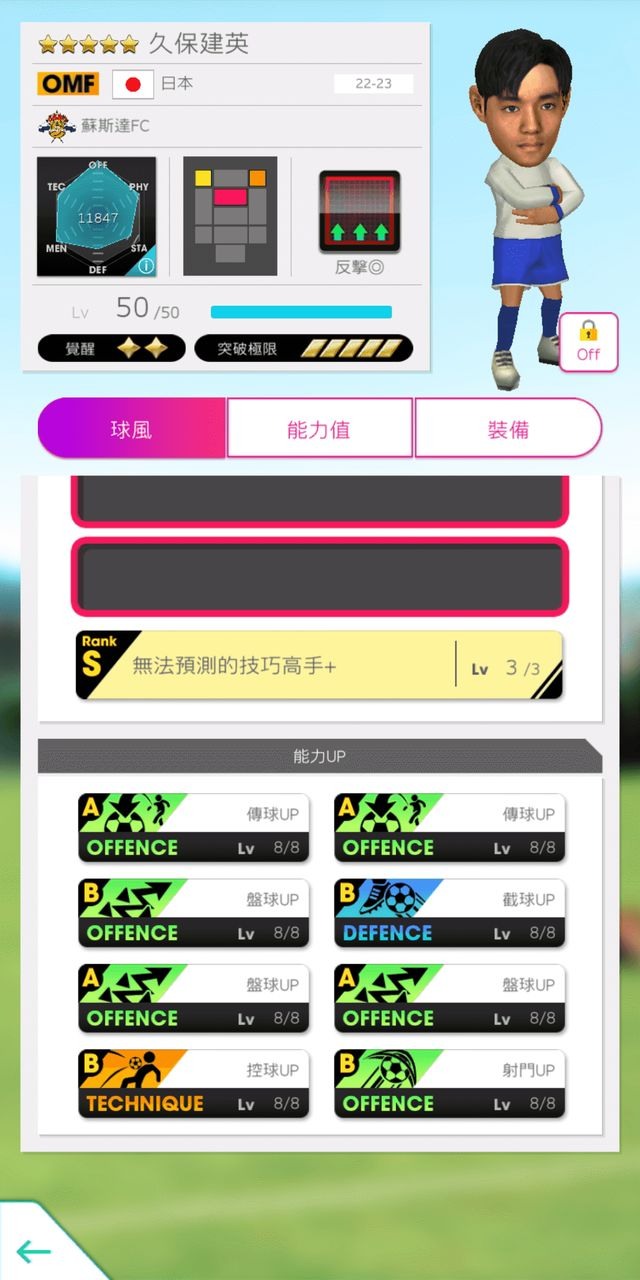The width and height of the screenshot is (640, 1280).
Task: Open the 控球UP TECHNIQUE ability
Action: [x=193, y=1084]
